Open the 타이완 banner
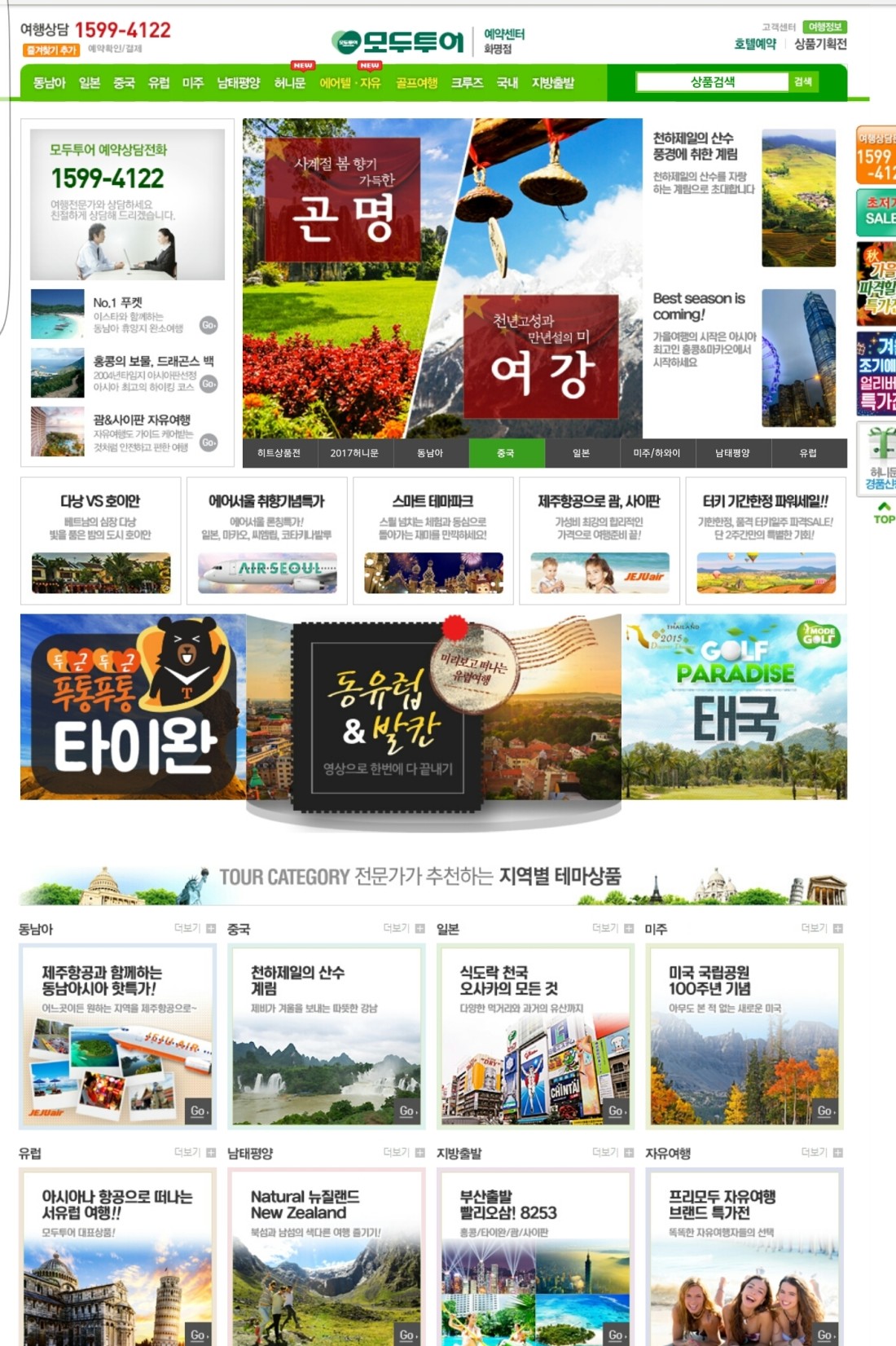 (133, 706)
